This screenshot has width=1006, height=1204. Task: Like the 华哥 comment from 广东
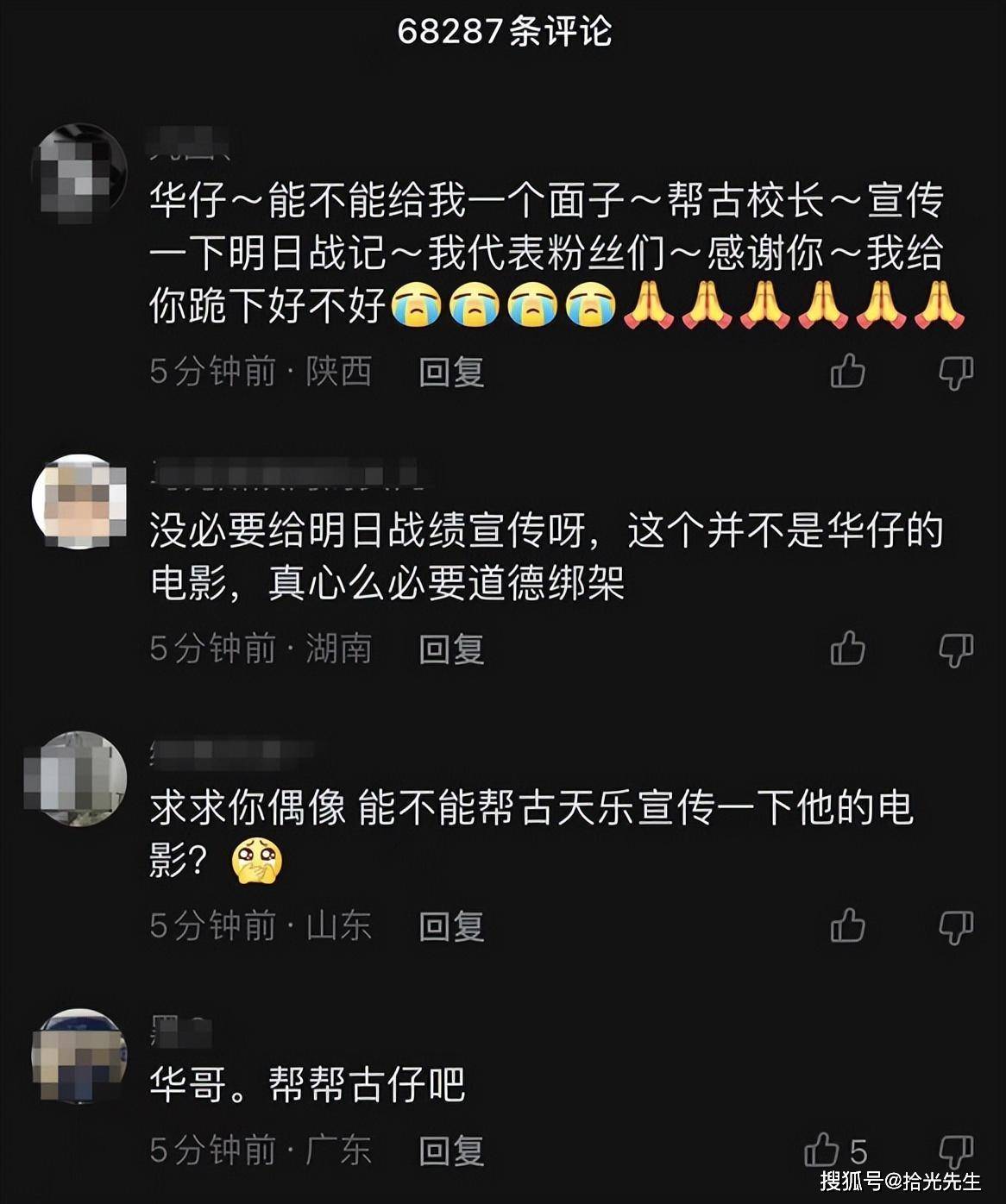tap(822, 1150)
